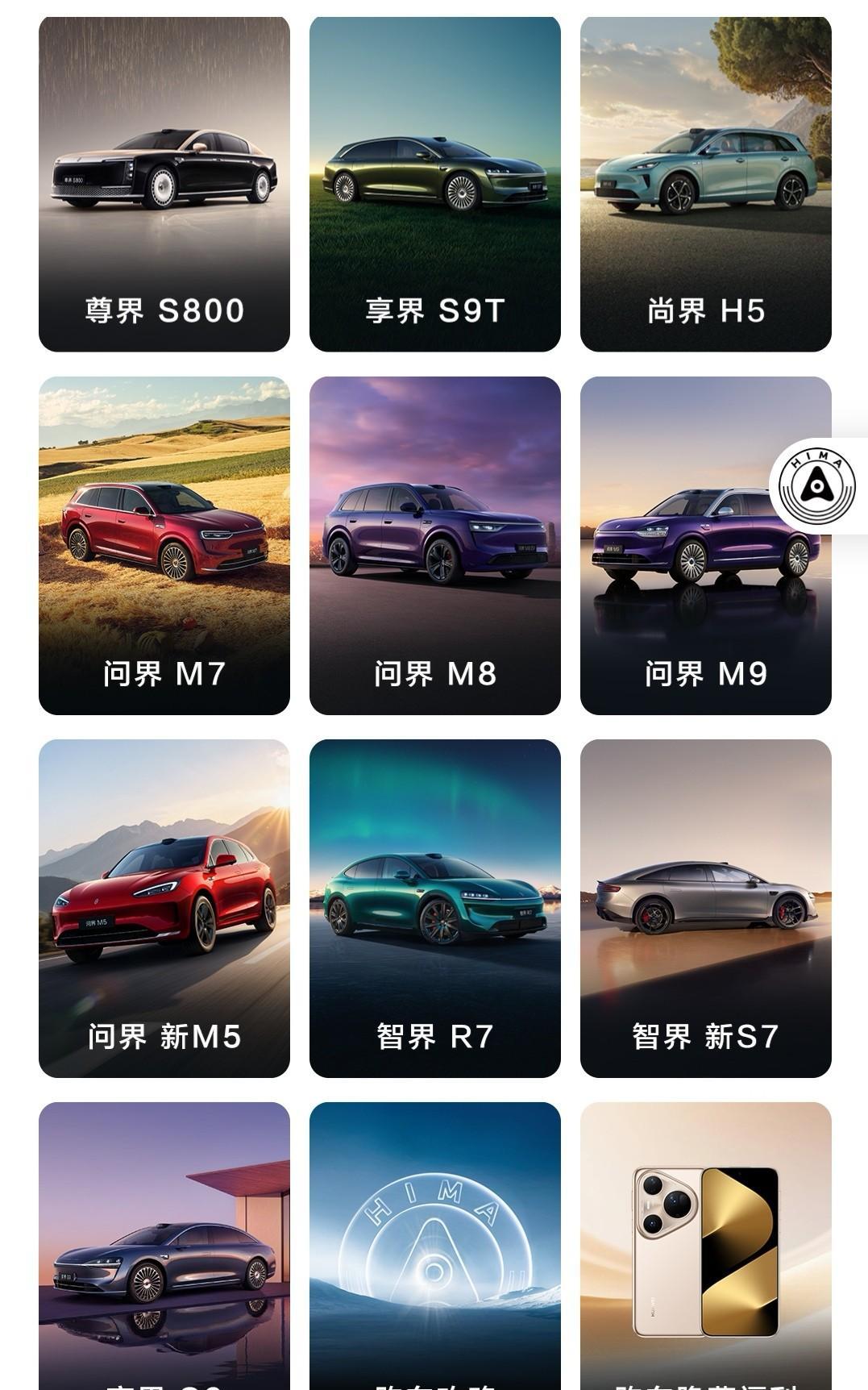This screenshot has height=1390, width=868.
Task: Open the grey sedan card in the bottom row
Action: click(164, 1246)
